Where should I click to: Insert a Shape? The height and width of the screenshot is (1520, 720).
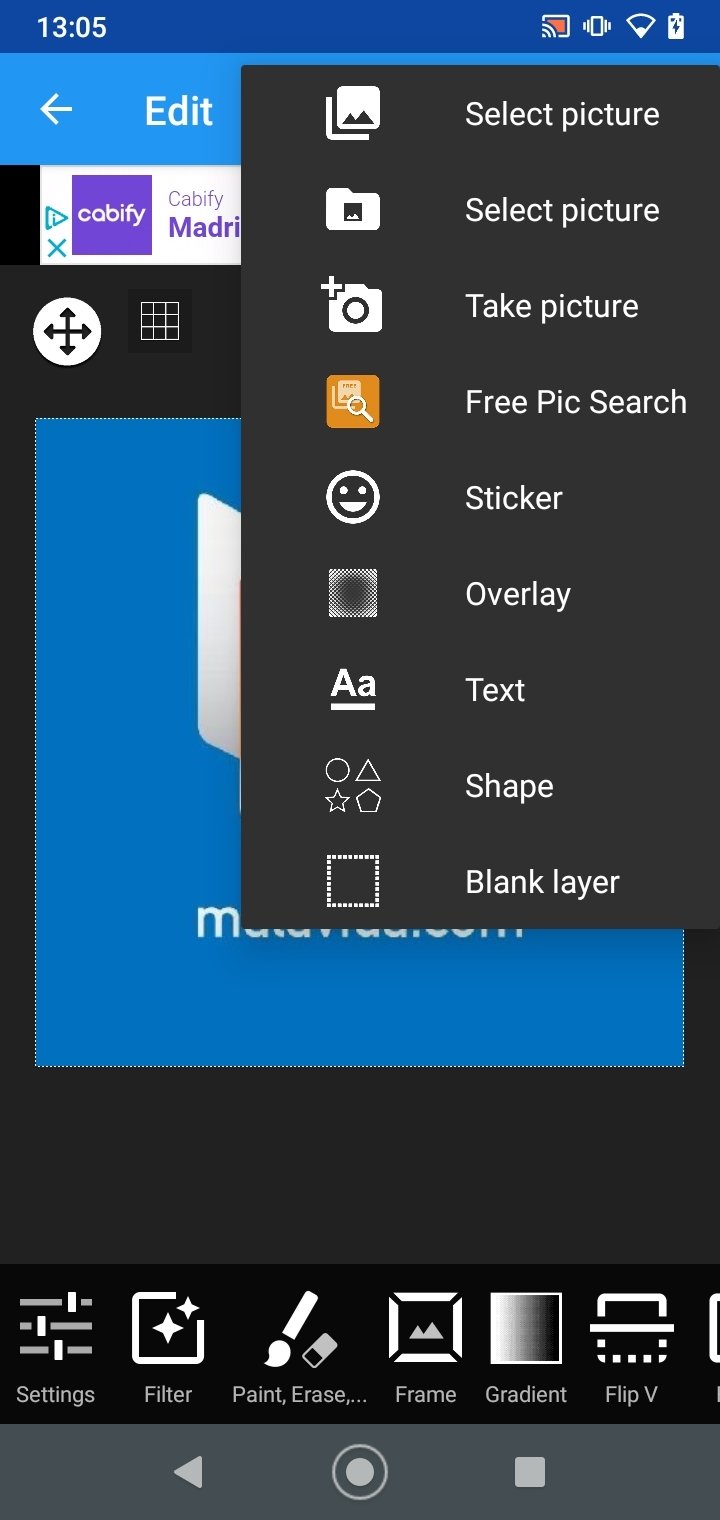[x=480, y=786]
